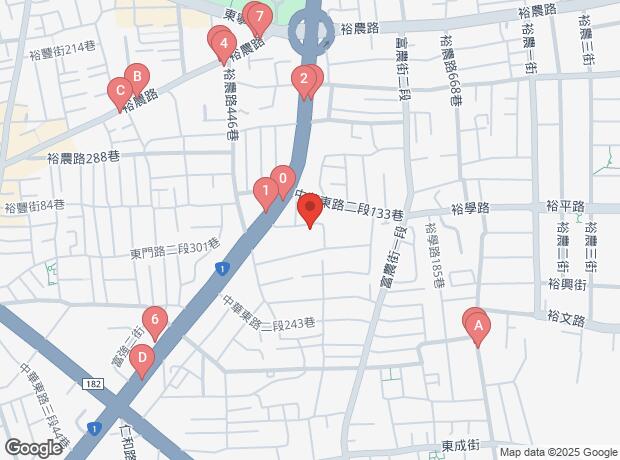Viewport: 620px width, 460px height.
Task: Open map marker labeled D
Action: pos(142,356)
